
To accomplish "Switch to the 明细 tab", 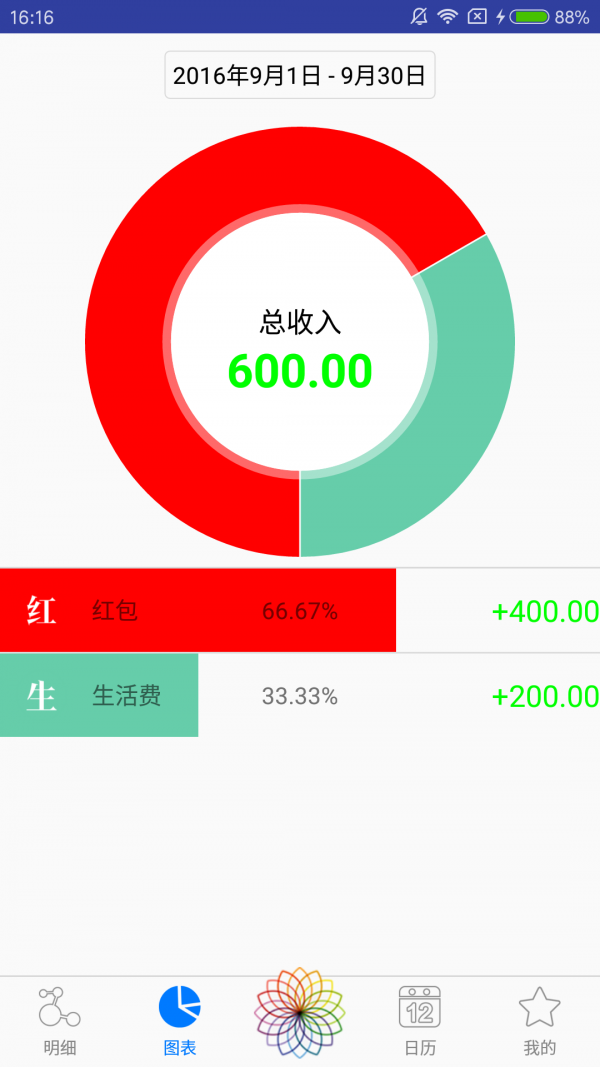I will (60, 1021).
